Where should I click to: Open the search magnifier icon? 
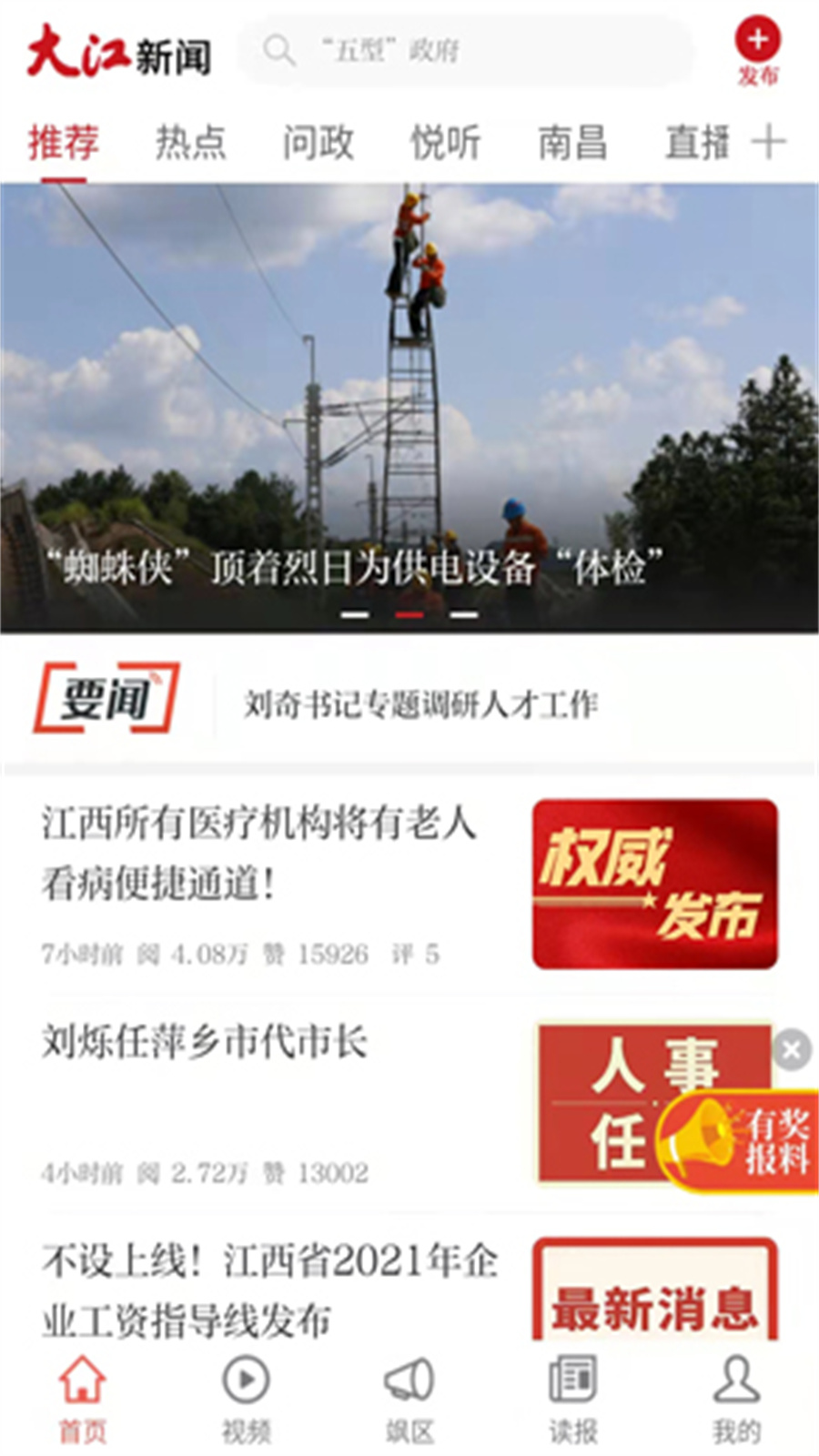click(279, 52)
